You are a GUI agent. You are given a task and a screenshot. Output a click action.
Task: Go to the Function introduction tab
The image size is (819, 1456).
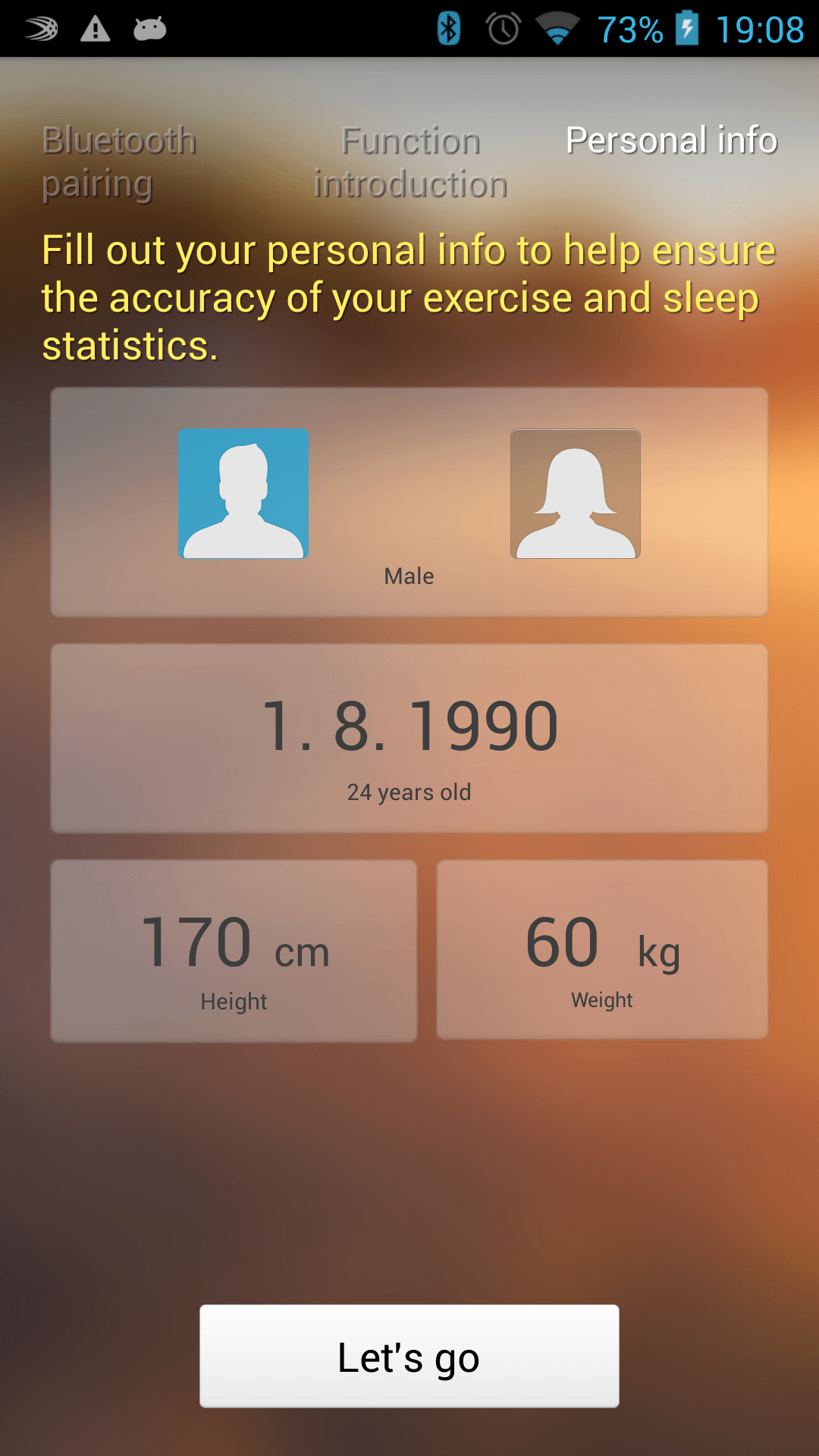(x=411, y=162)
